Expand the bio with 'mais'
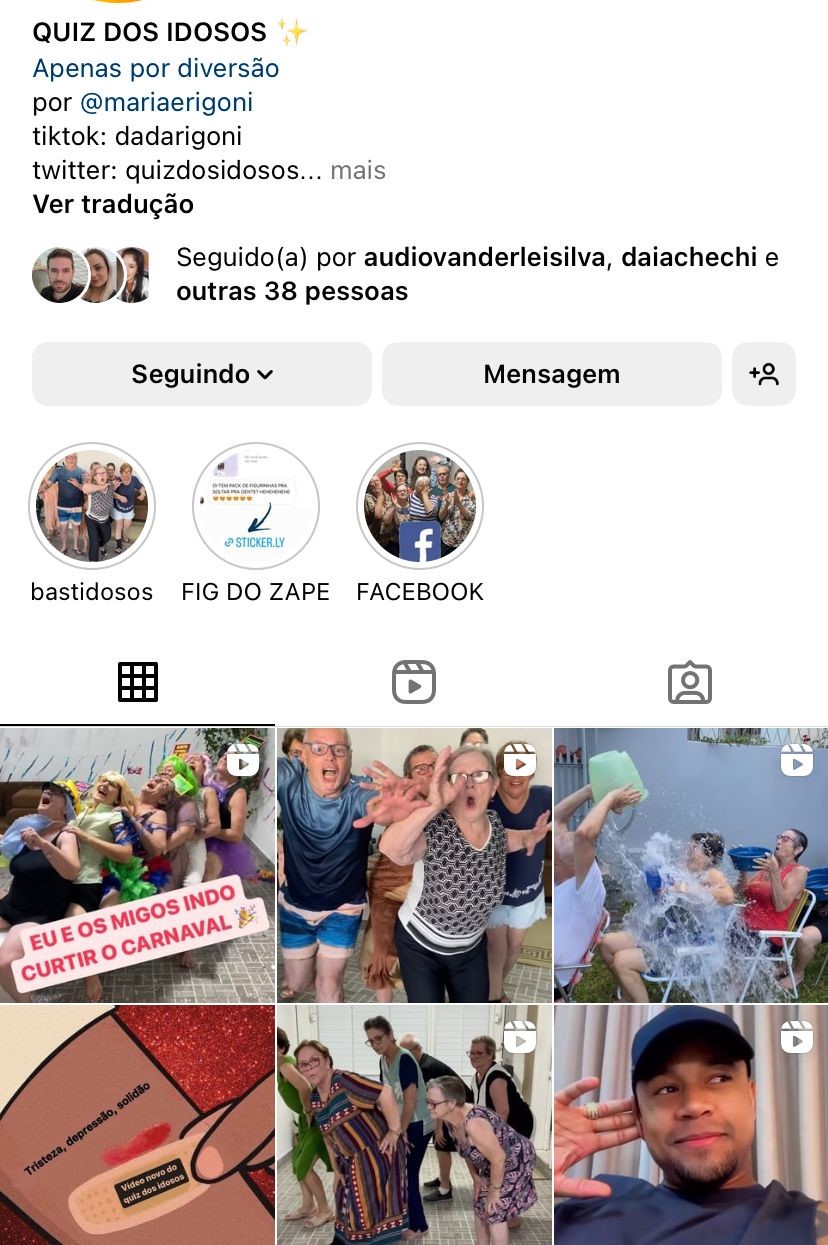Viewport: 828px width, 1245px height. coord(357,170)
